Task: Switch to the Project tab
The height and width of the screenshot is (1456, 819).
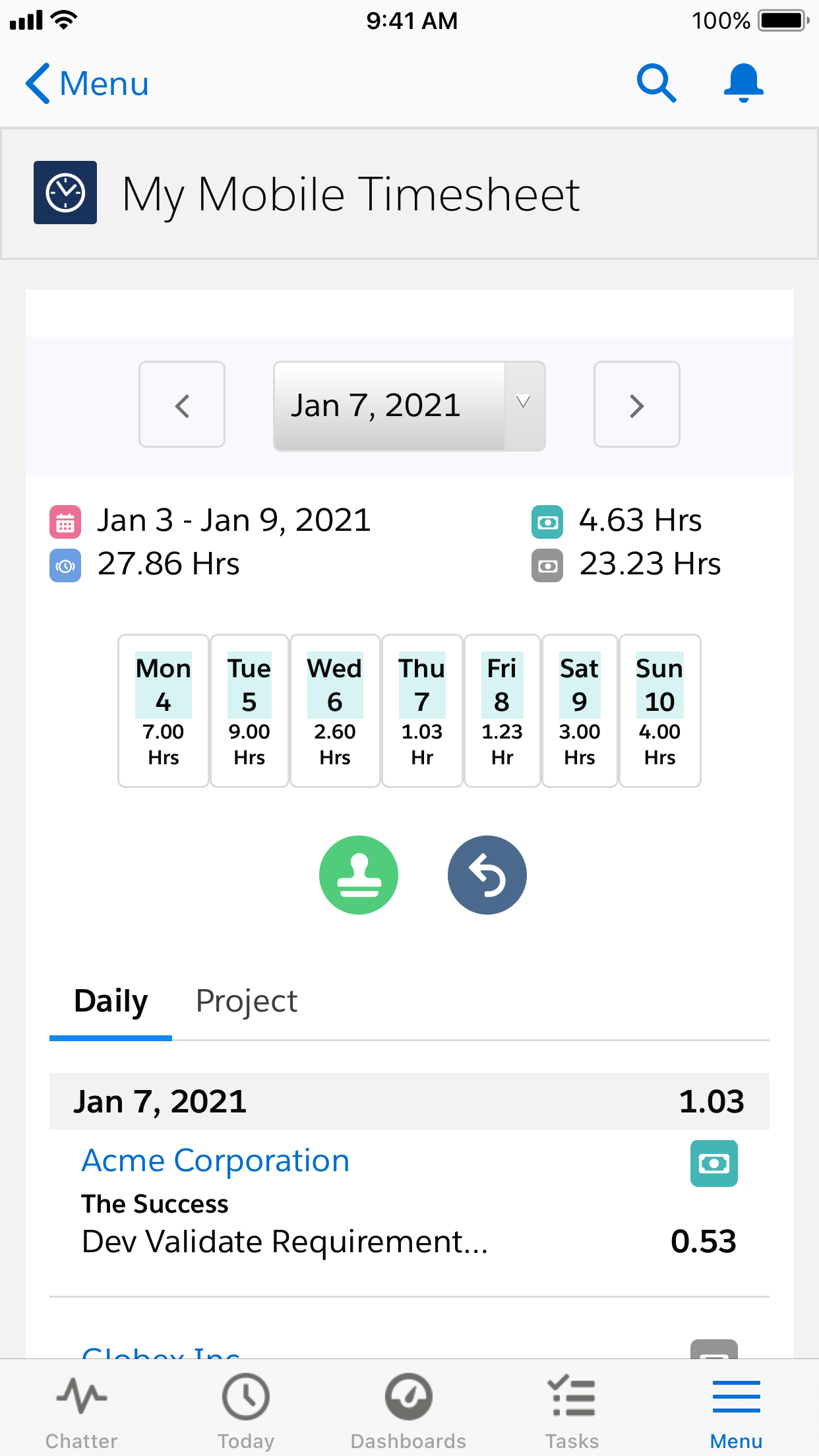Action: [x=246, y=1001]
